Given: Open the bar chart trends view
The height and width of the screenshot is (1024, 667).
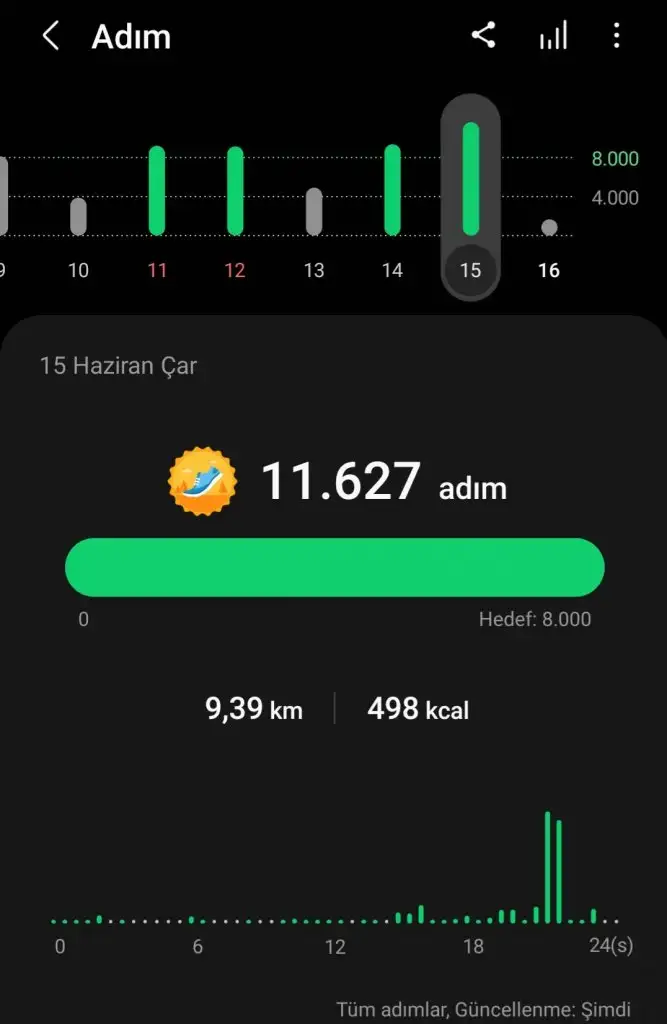Looking at the screenshot, I should [553, 37].
